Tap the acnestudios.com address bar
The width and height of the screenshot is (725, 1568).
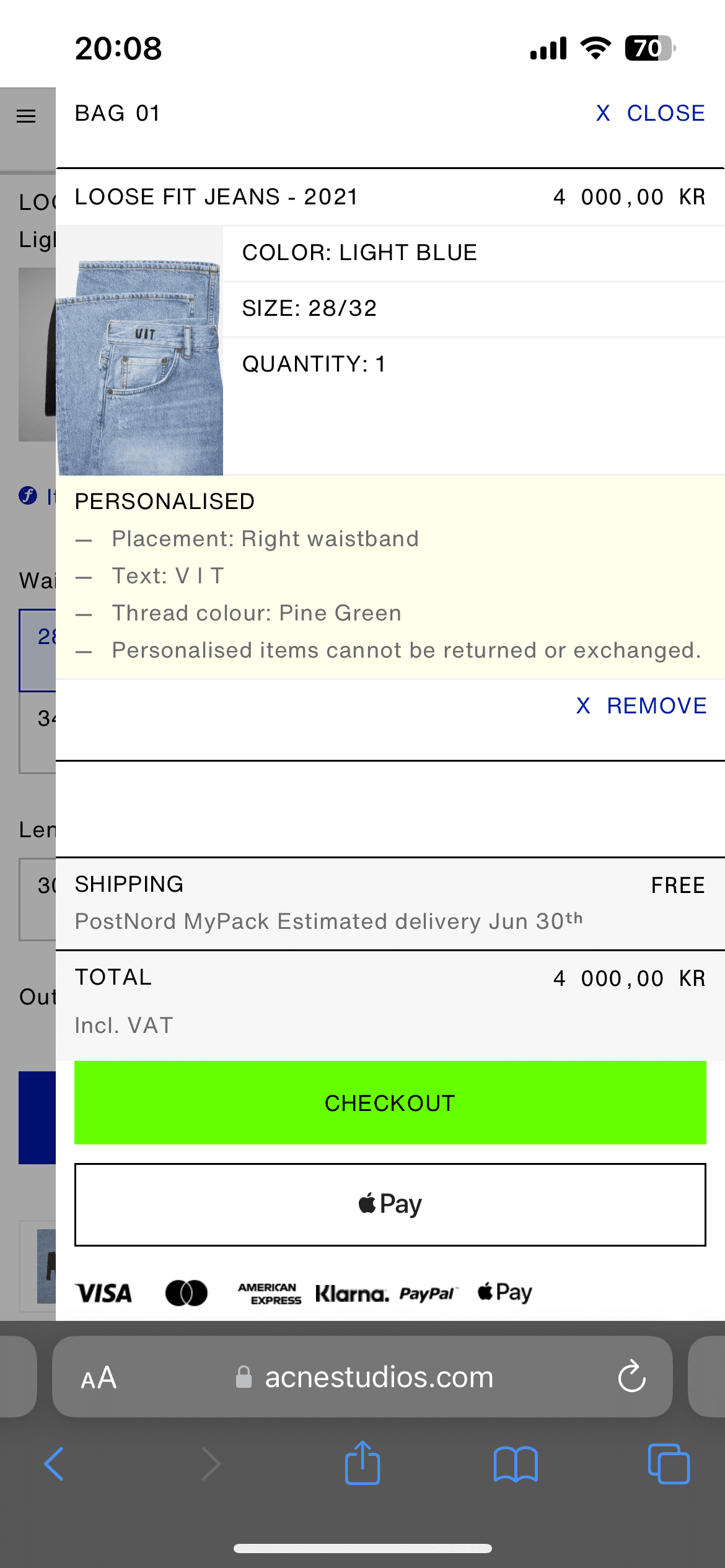362,1377
